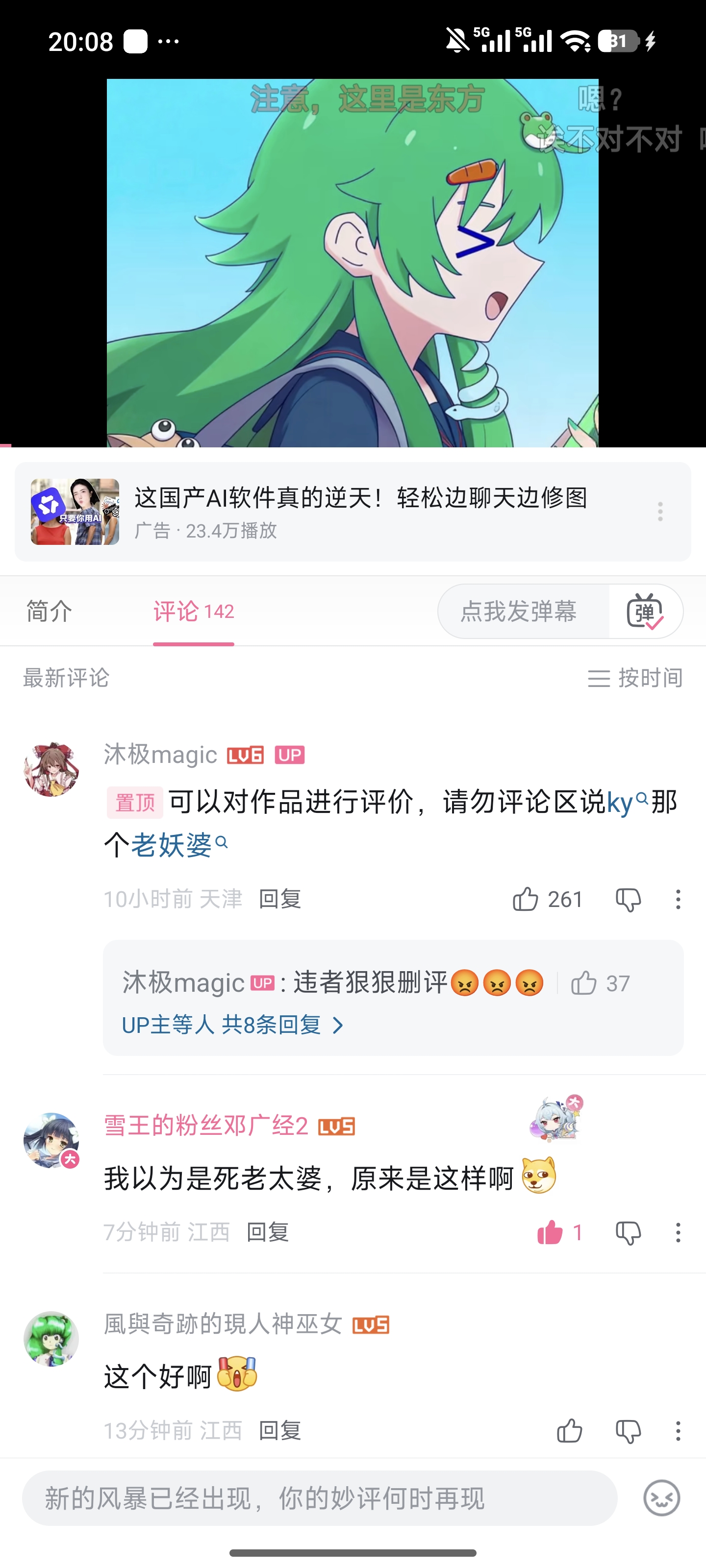Switch to the 评论 tab
Screen dimensions: 706x1568
tap(193, 611)
